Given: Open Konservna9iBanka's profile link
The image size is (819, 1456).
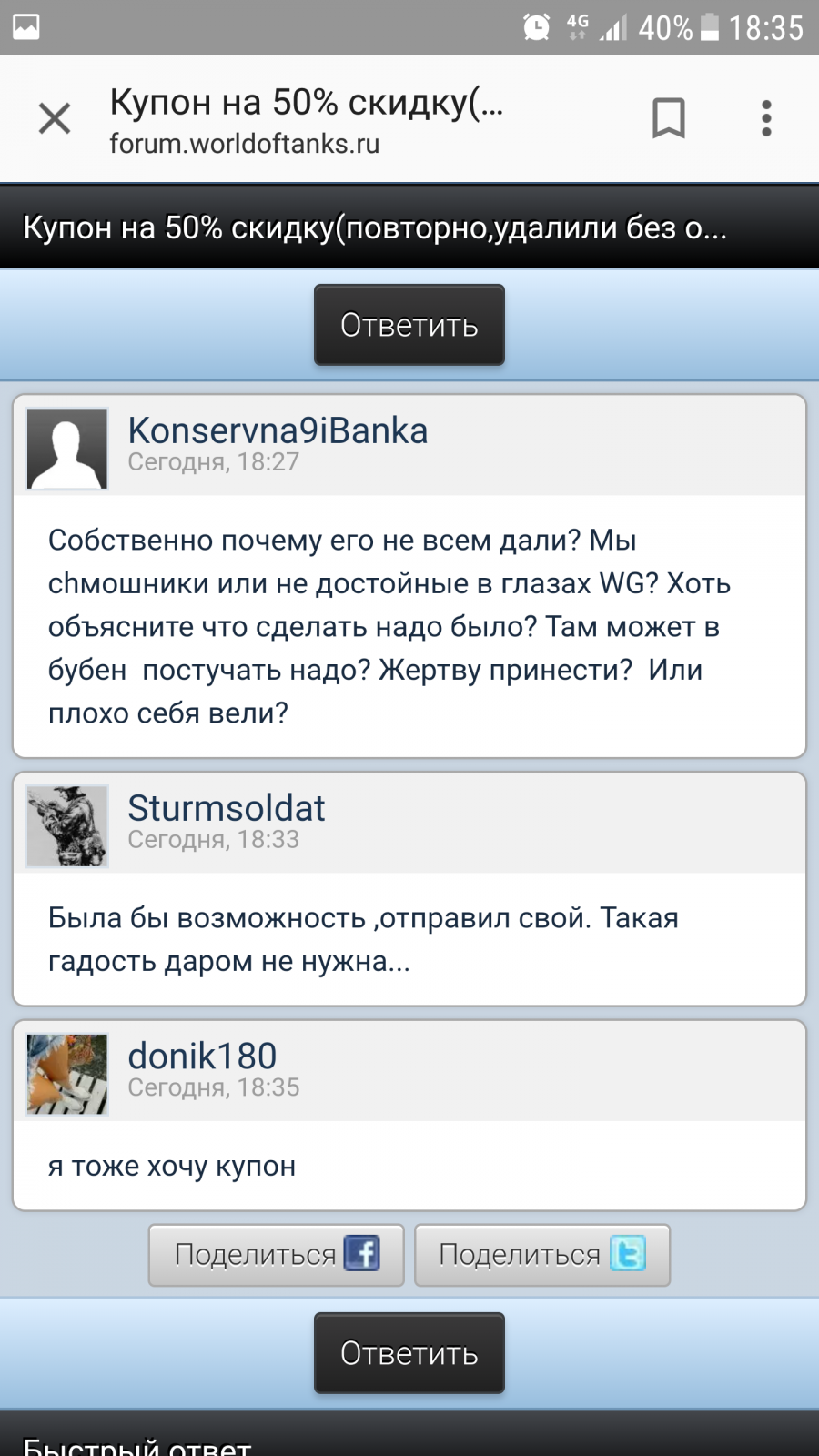Looking at the screenshot, I should pos(278,430).
